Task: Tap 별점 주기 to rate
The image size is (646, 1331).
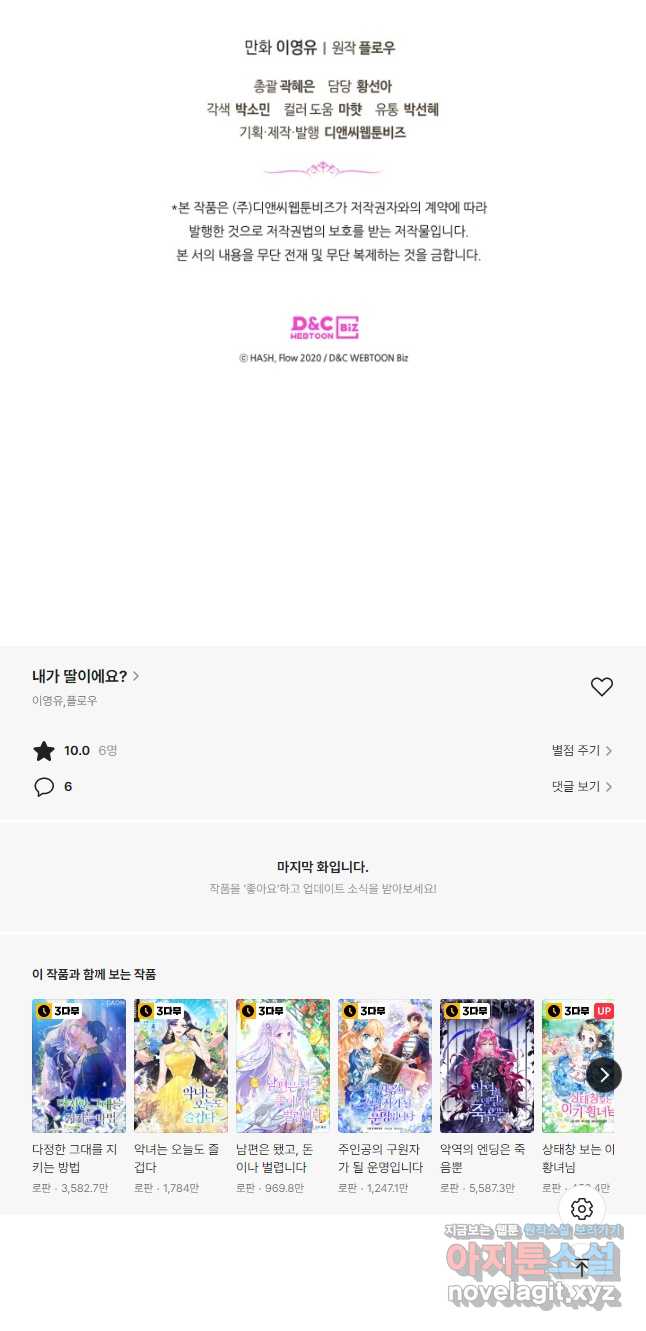Action: [x=581, y=750]
